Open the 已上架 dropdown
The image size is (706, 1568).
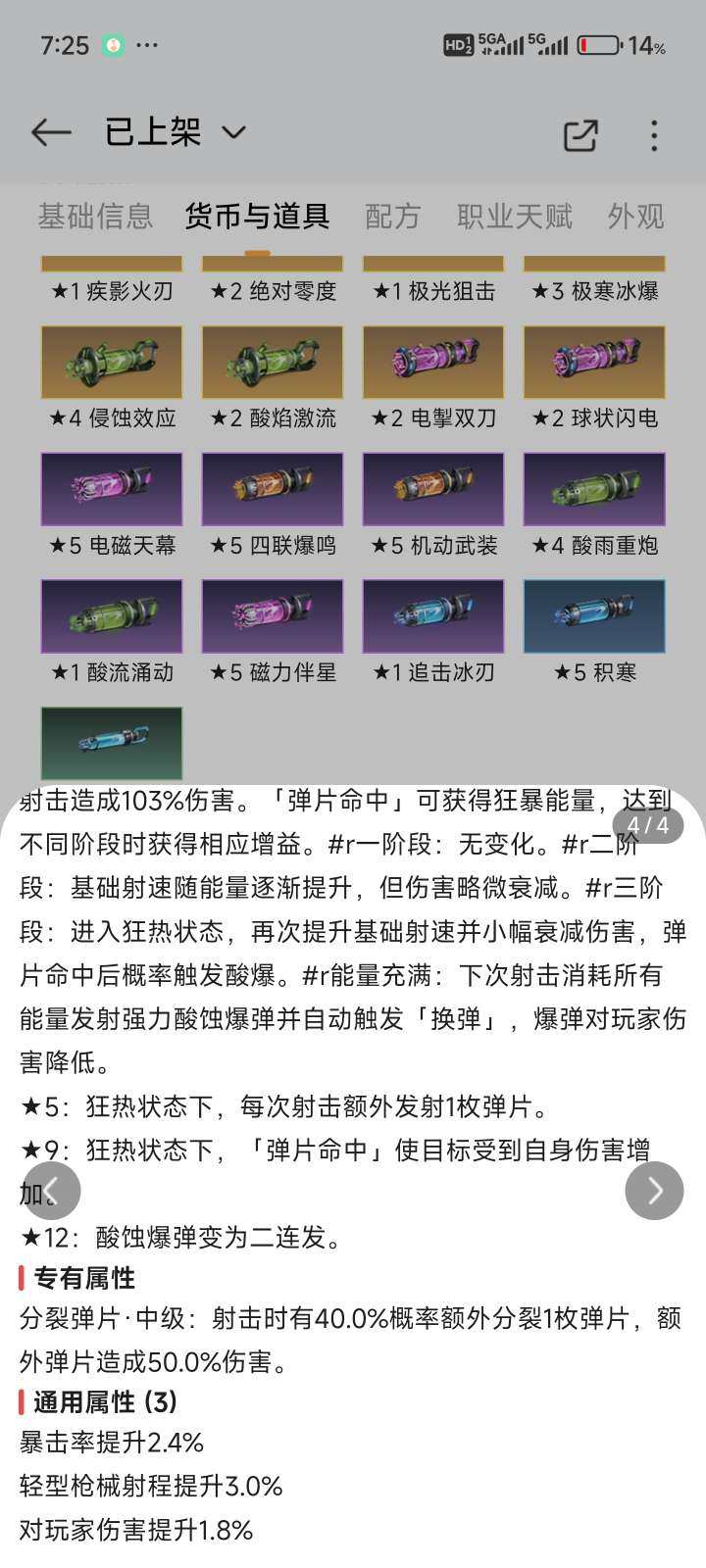(x=233, y=132)
